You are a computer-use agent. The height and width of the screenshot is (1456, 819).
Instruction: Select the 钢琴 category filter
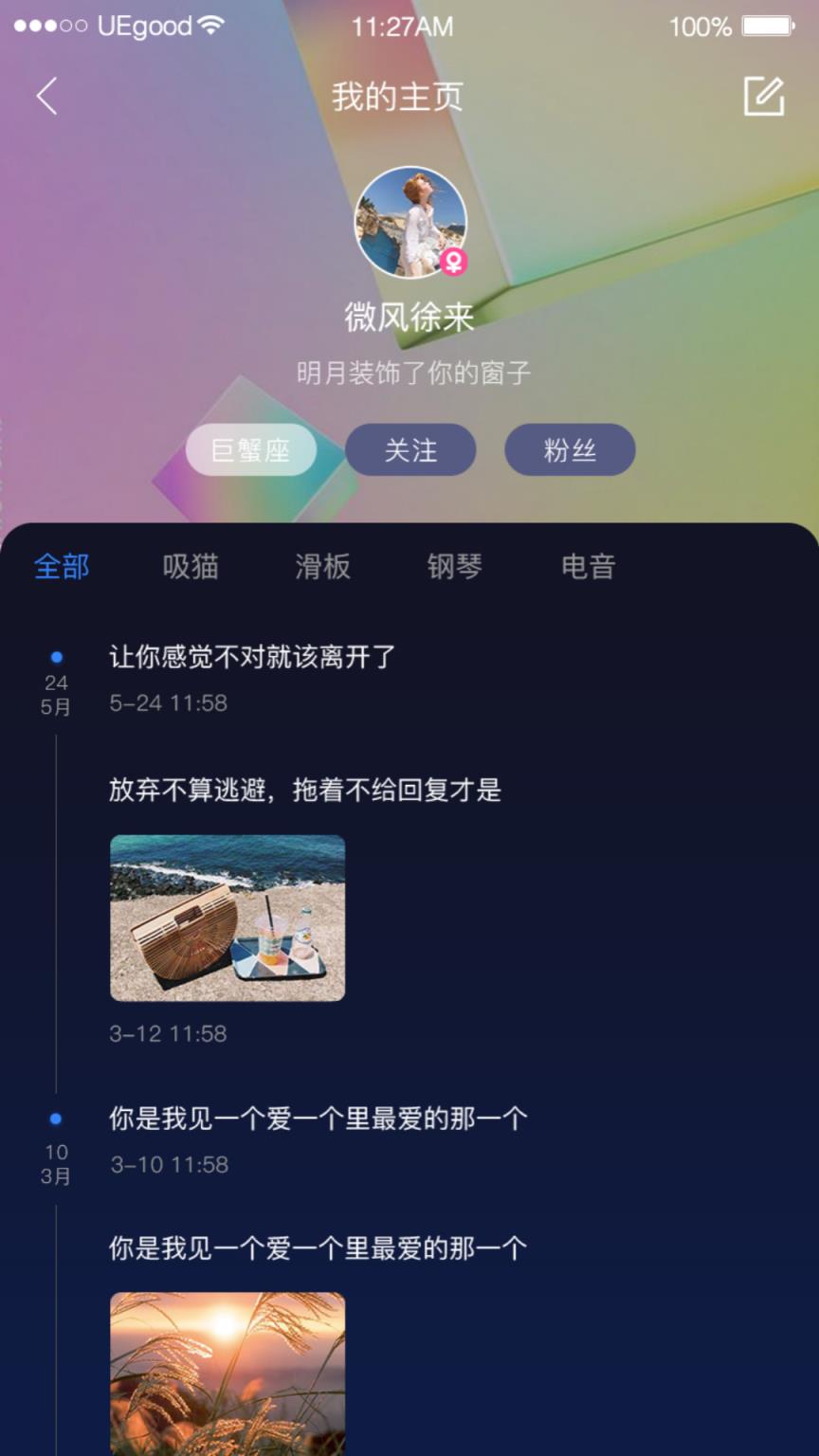pos(454,566)
